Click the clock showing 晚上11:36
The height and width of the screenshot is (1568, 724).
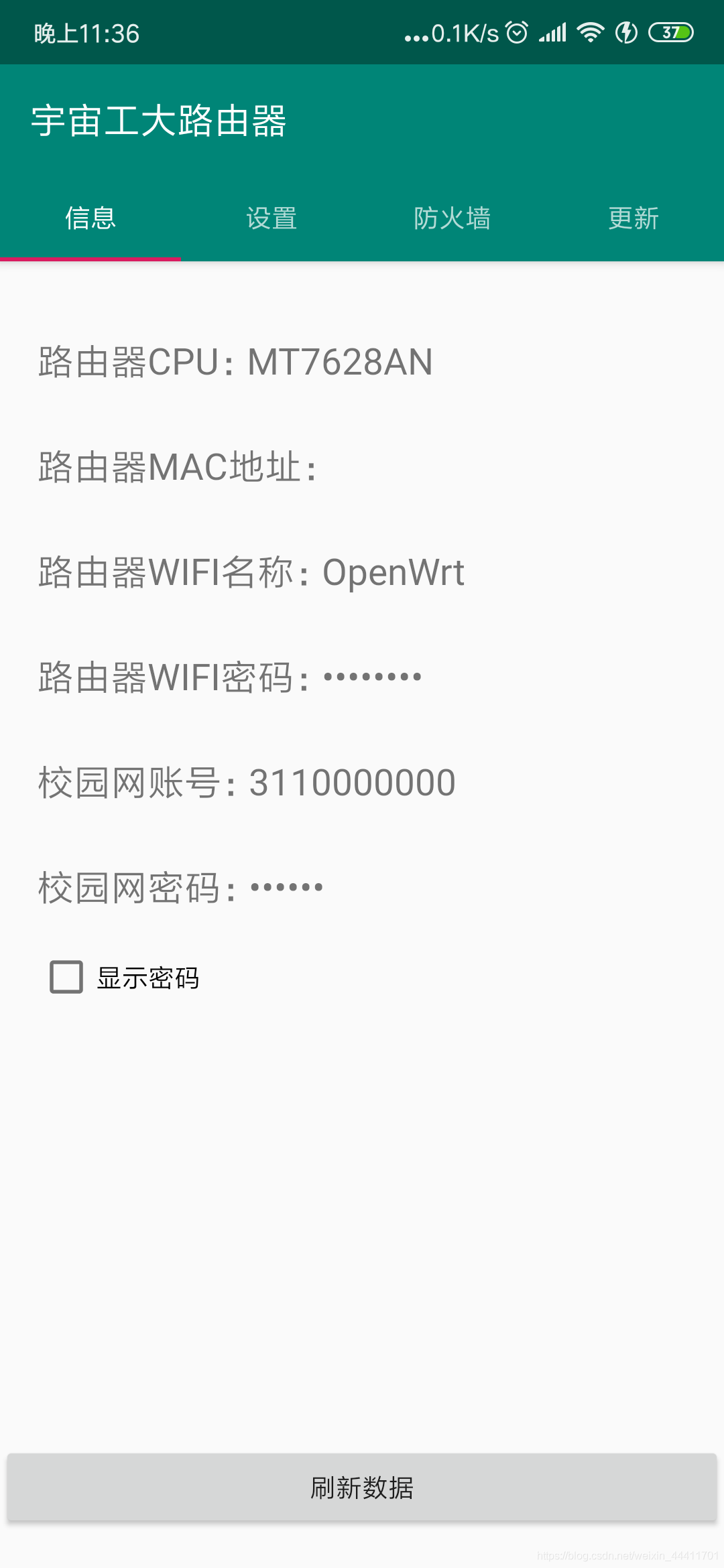(86, 34)
